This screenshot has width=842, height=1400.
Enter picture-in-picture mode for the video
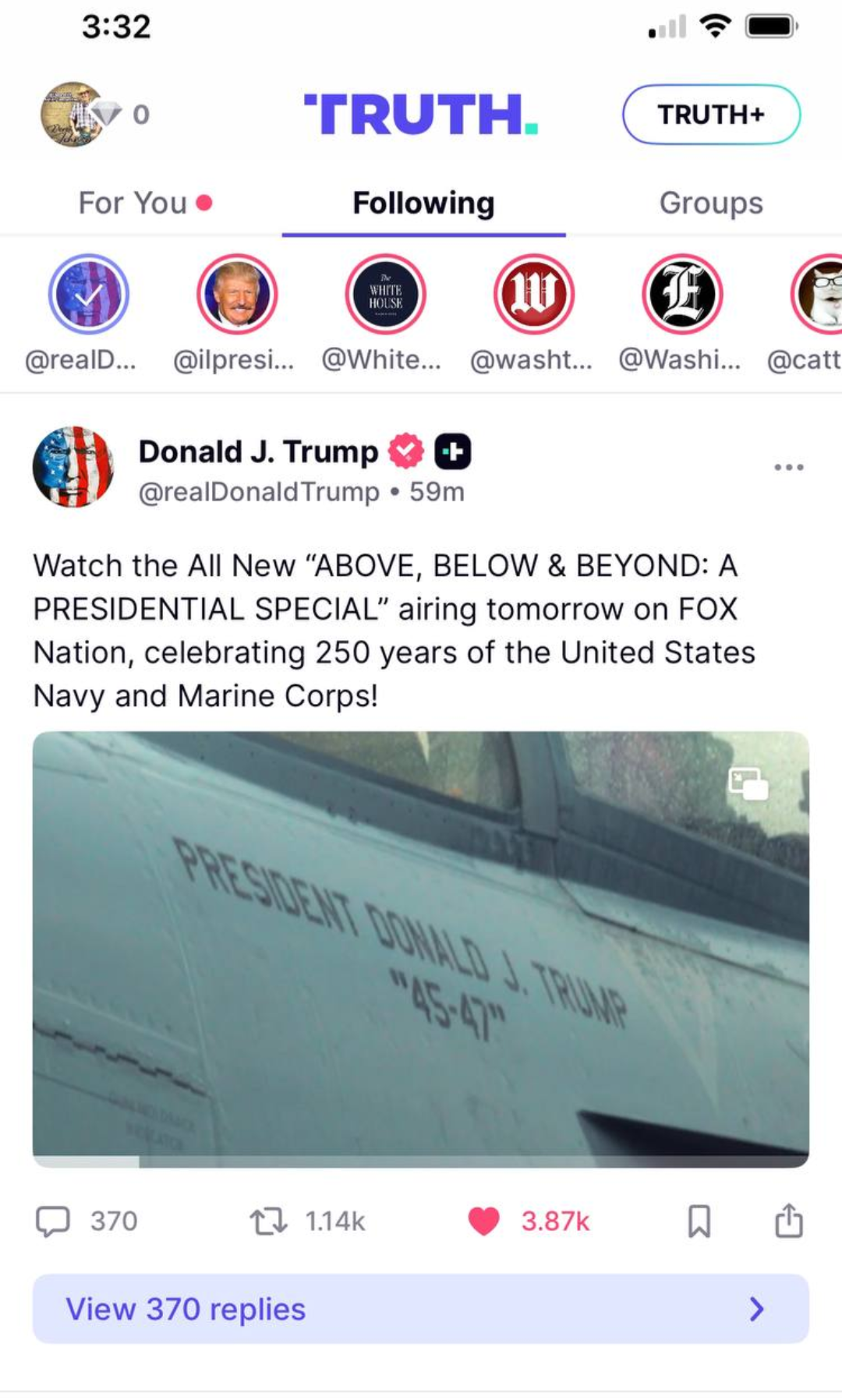tap(748, 783)
